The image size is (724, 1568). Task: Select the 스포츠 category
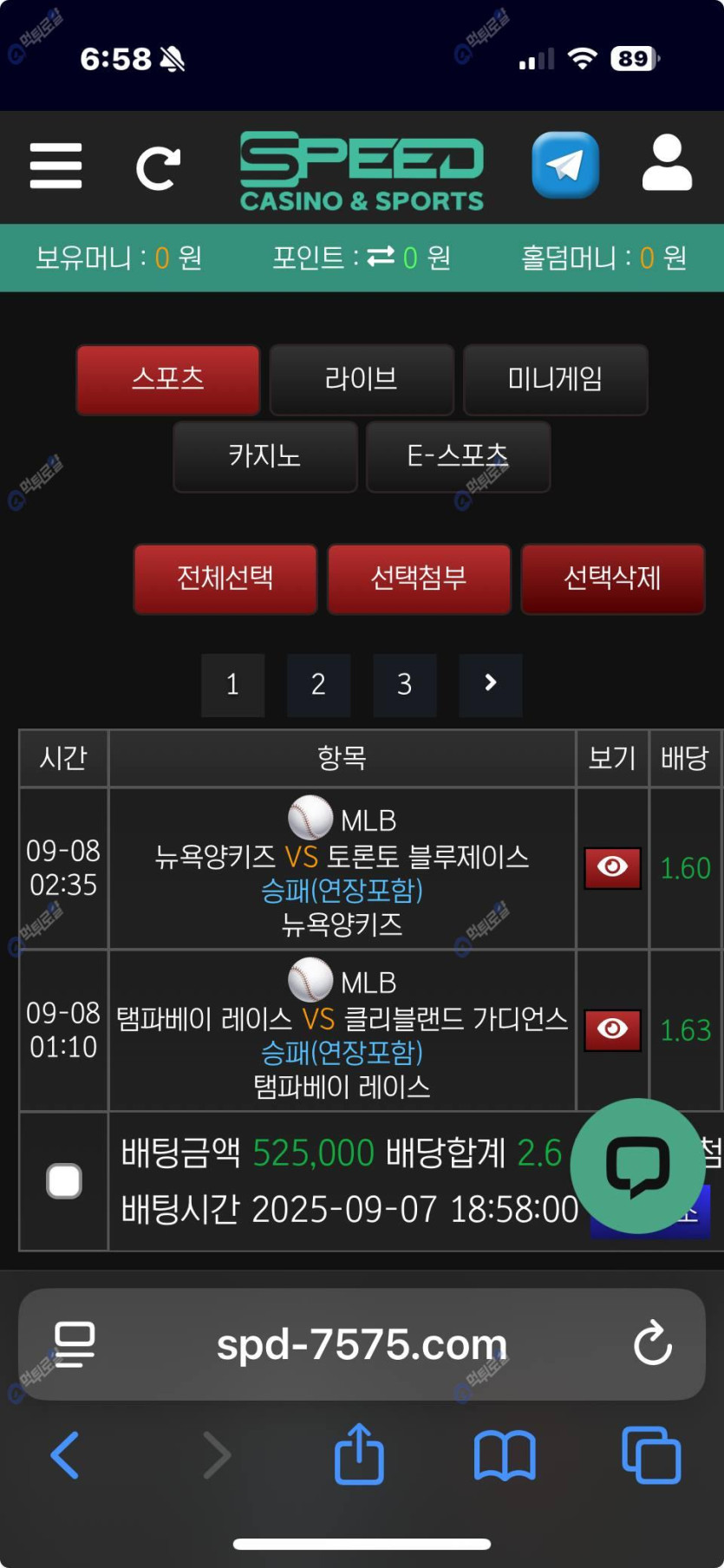point(168,379)
